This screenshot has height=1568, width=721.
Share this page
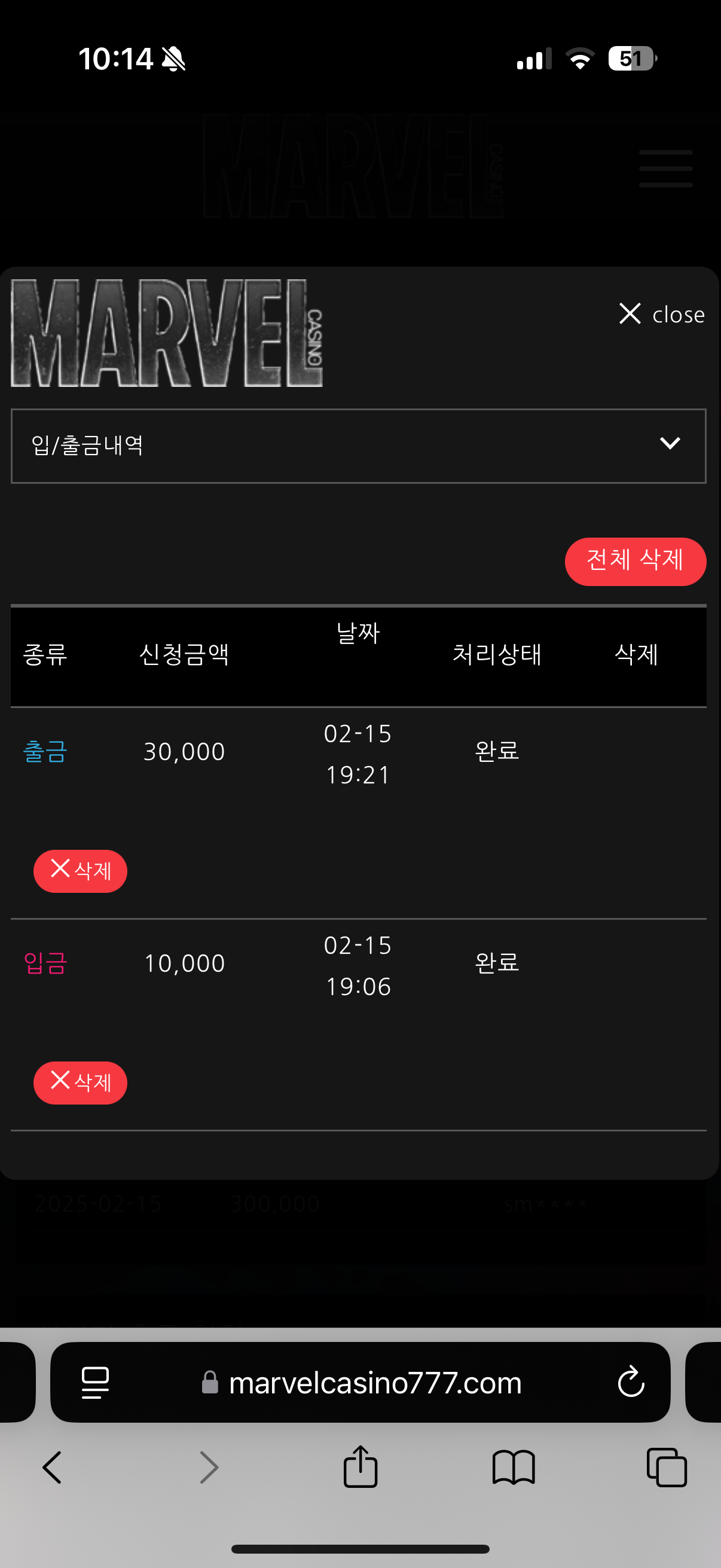[x=360, y=1467]
